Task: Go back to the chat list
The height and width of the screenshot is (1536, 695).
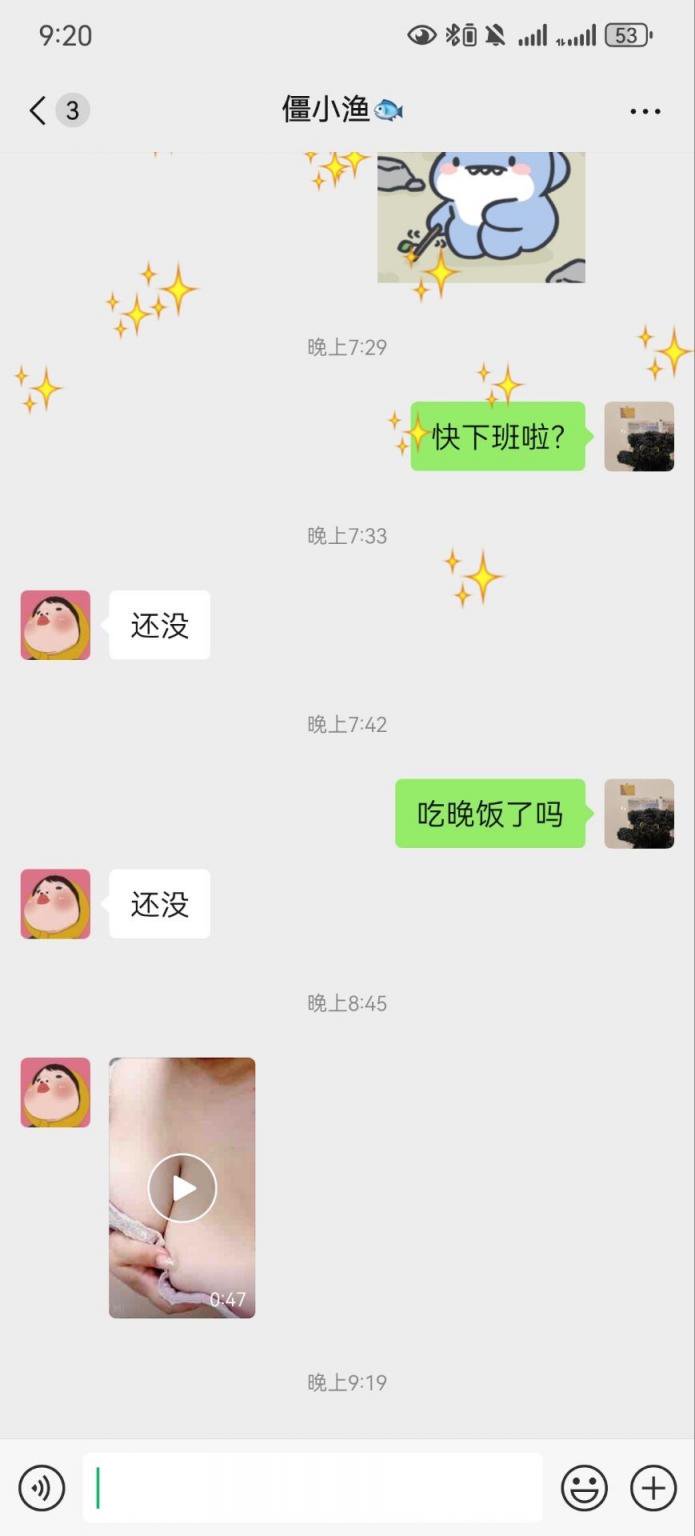Action: [40, 110]
